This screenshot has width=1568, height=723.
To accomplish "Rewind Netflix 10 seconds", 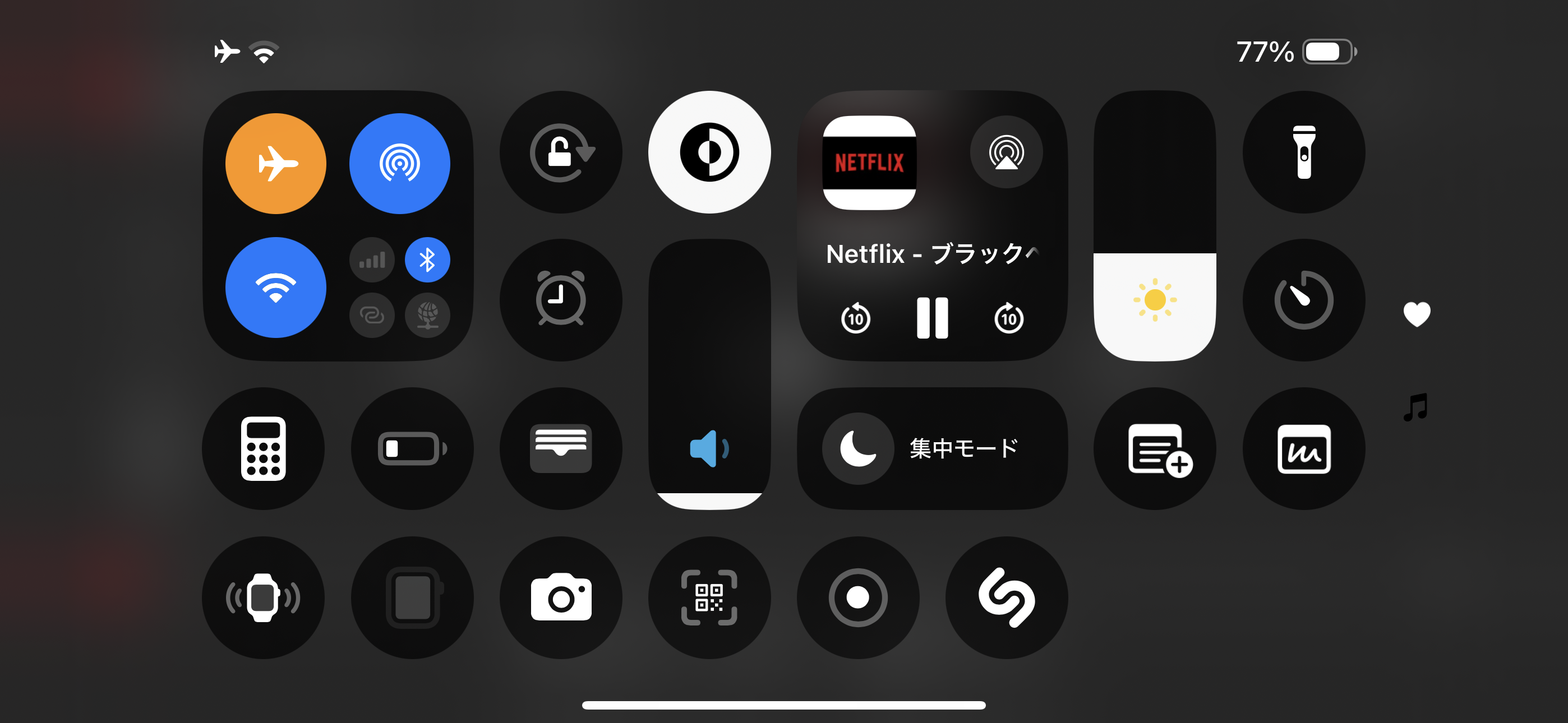I will tap(855, 318).
